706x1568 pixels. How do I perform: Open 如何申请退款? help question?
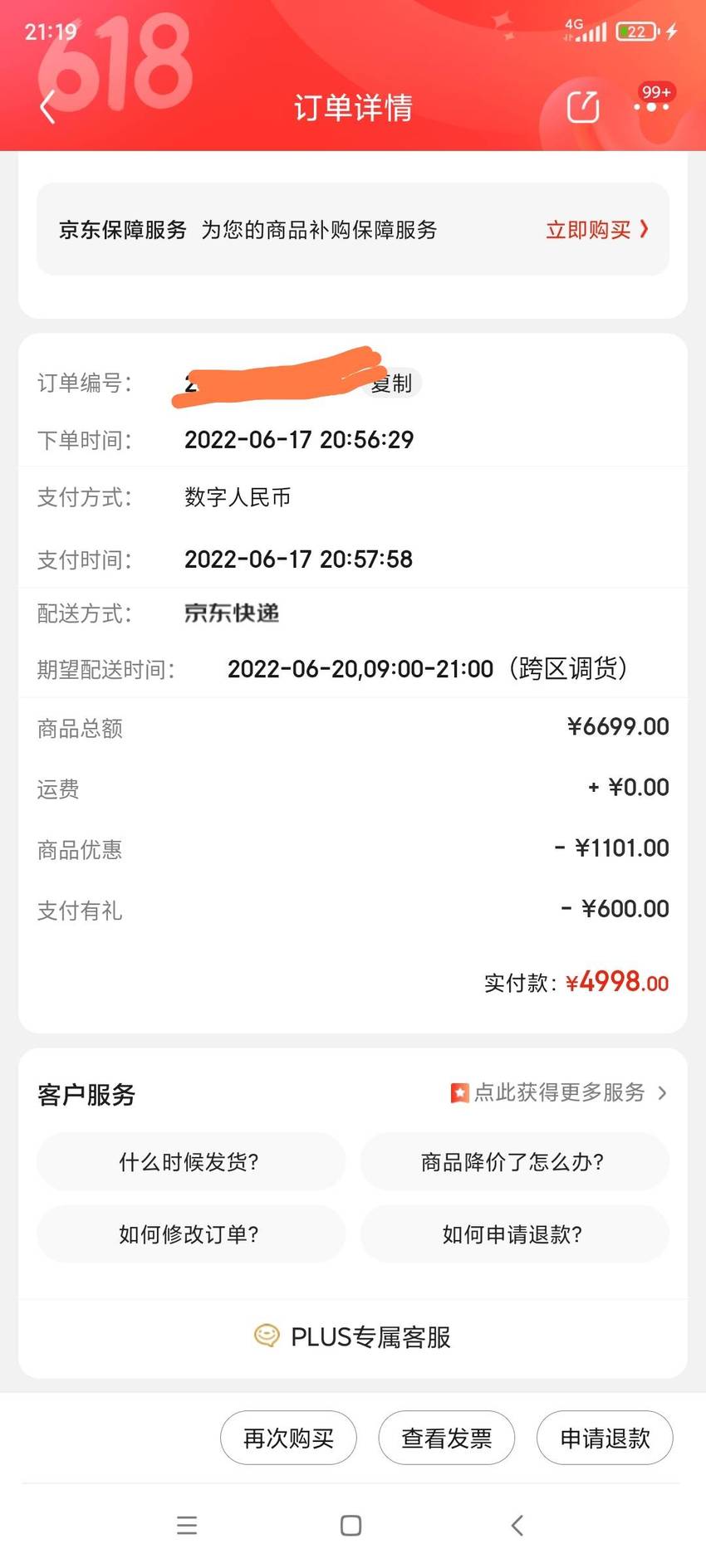coord(514,1234)
